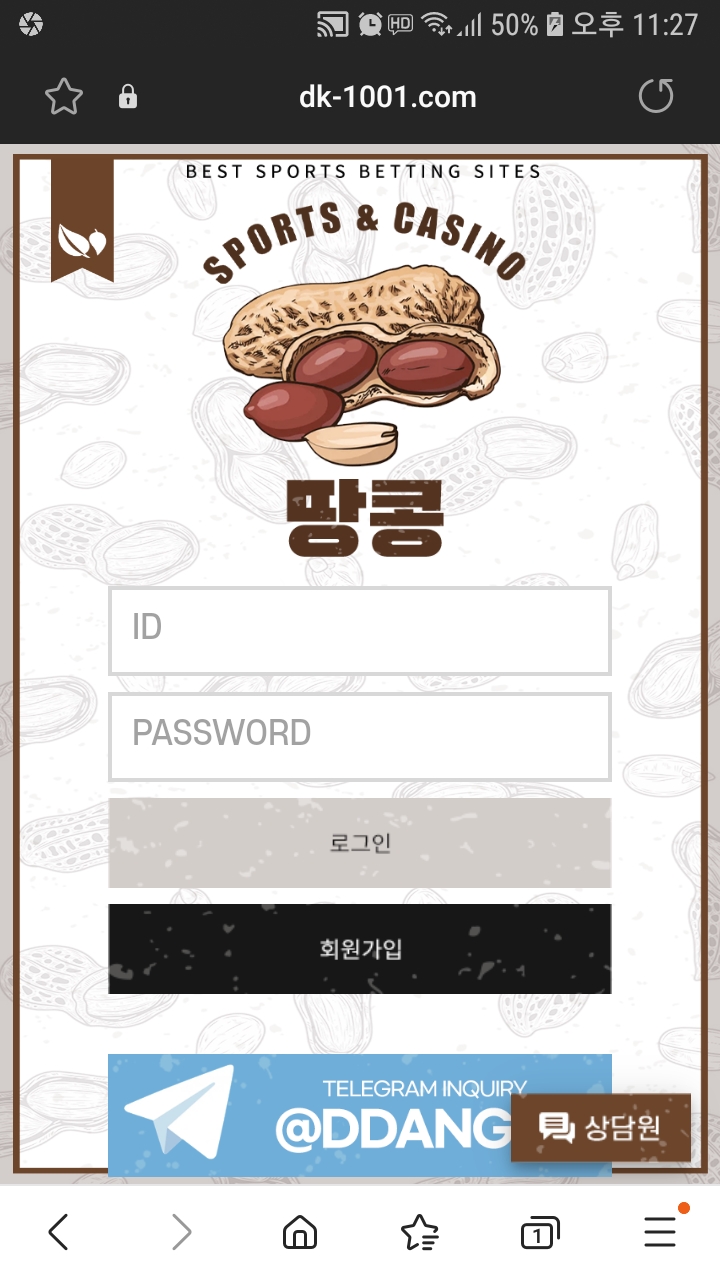Open the tab switcher
The height and width of the screenshot is (1280, 720).
[x=540, y=1232]
